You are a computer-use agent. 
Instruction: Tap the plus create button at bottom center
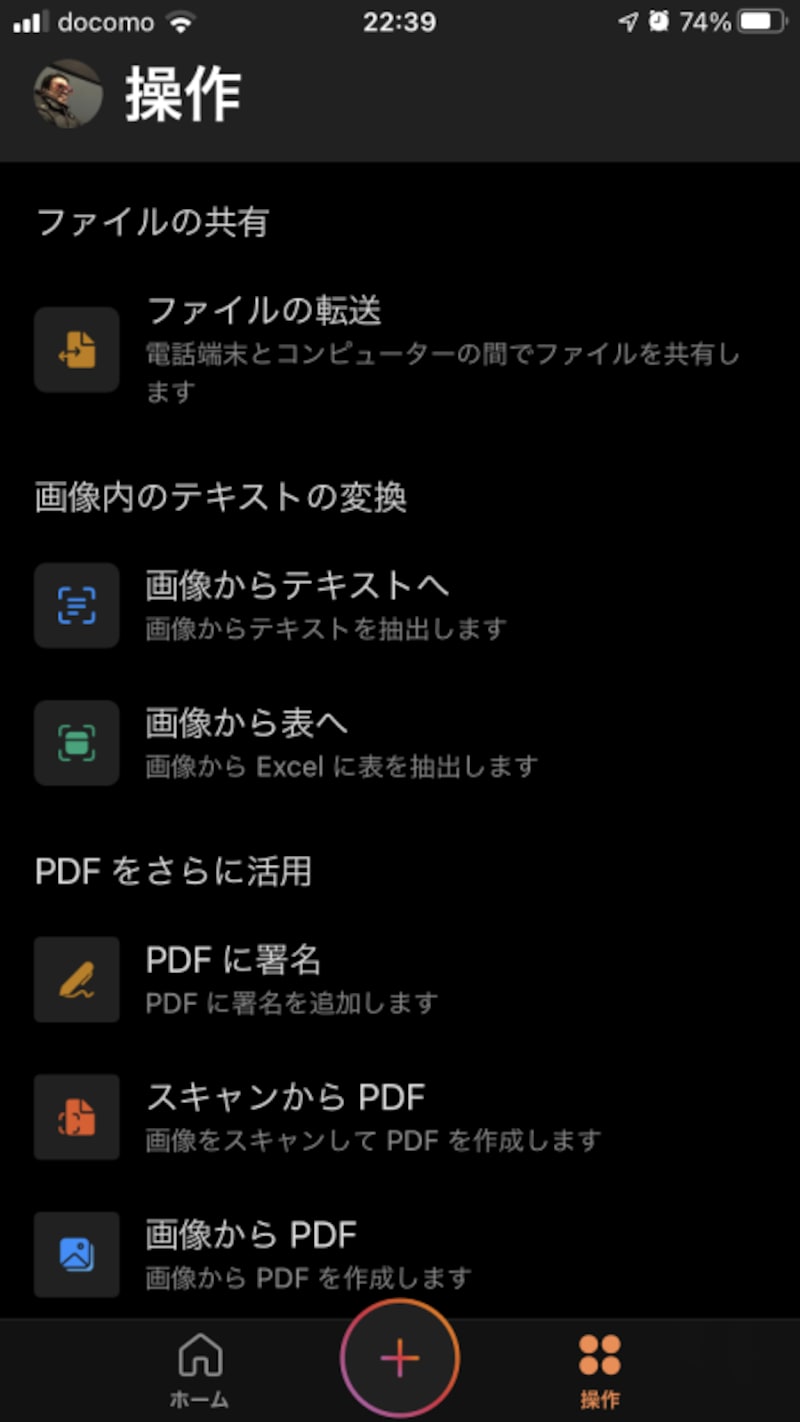(399, 1357)
